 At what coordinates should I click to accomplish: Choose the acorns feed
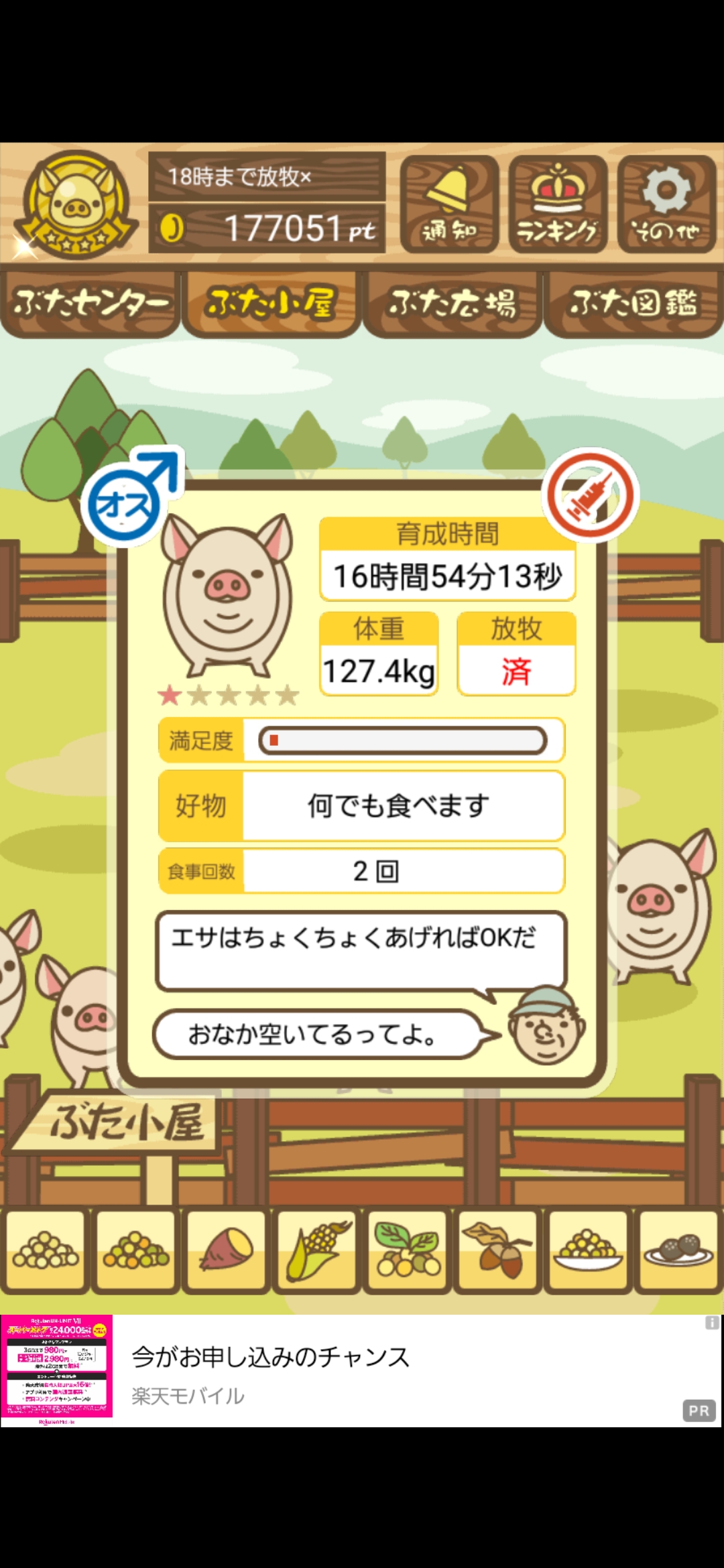coord(497,1251)
